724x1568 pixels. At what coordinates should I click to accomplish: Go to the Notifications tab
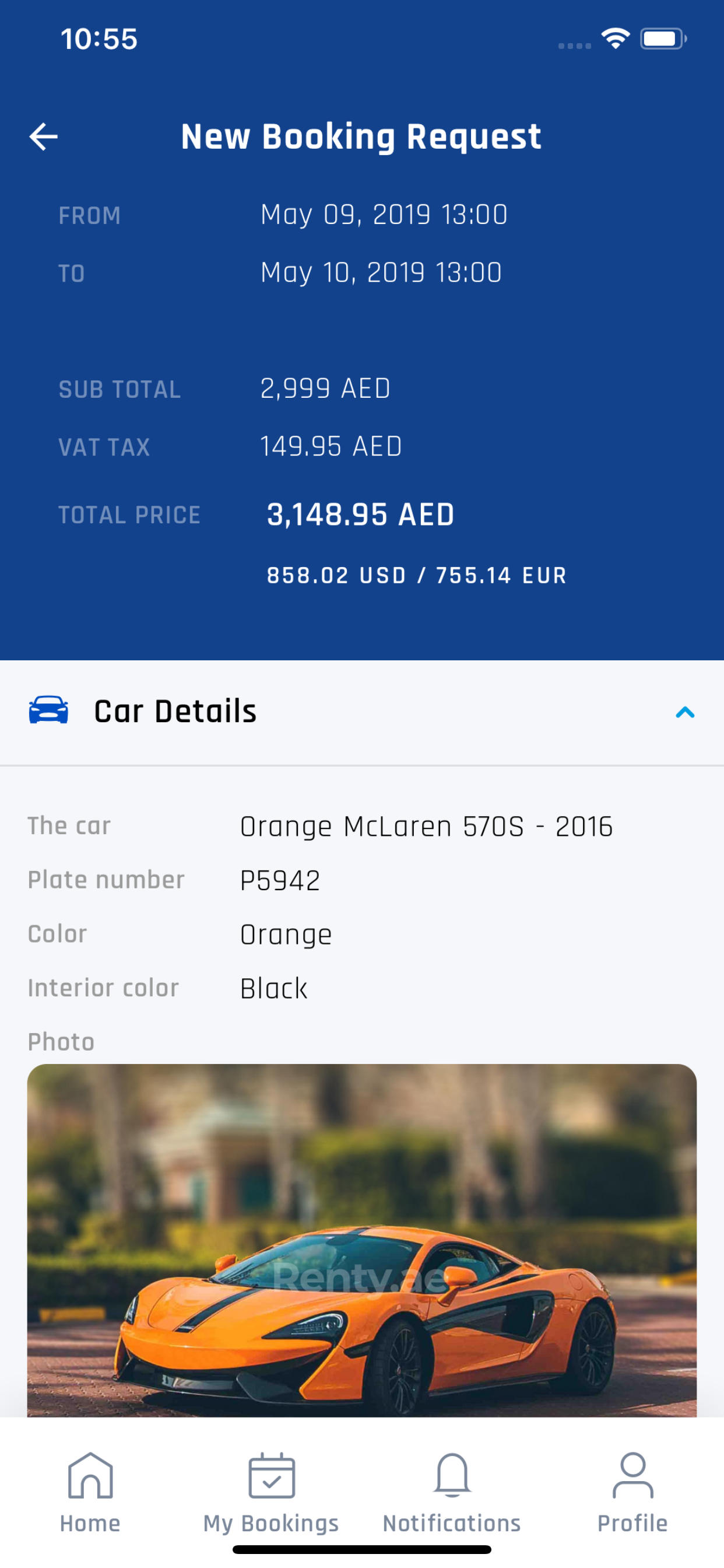click(x=452, y=1493)
